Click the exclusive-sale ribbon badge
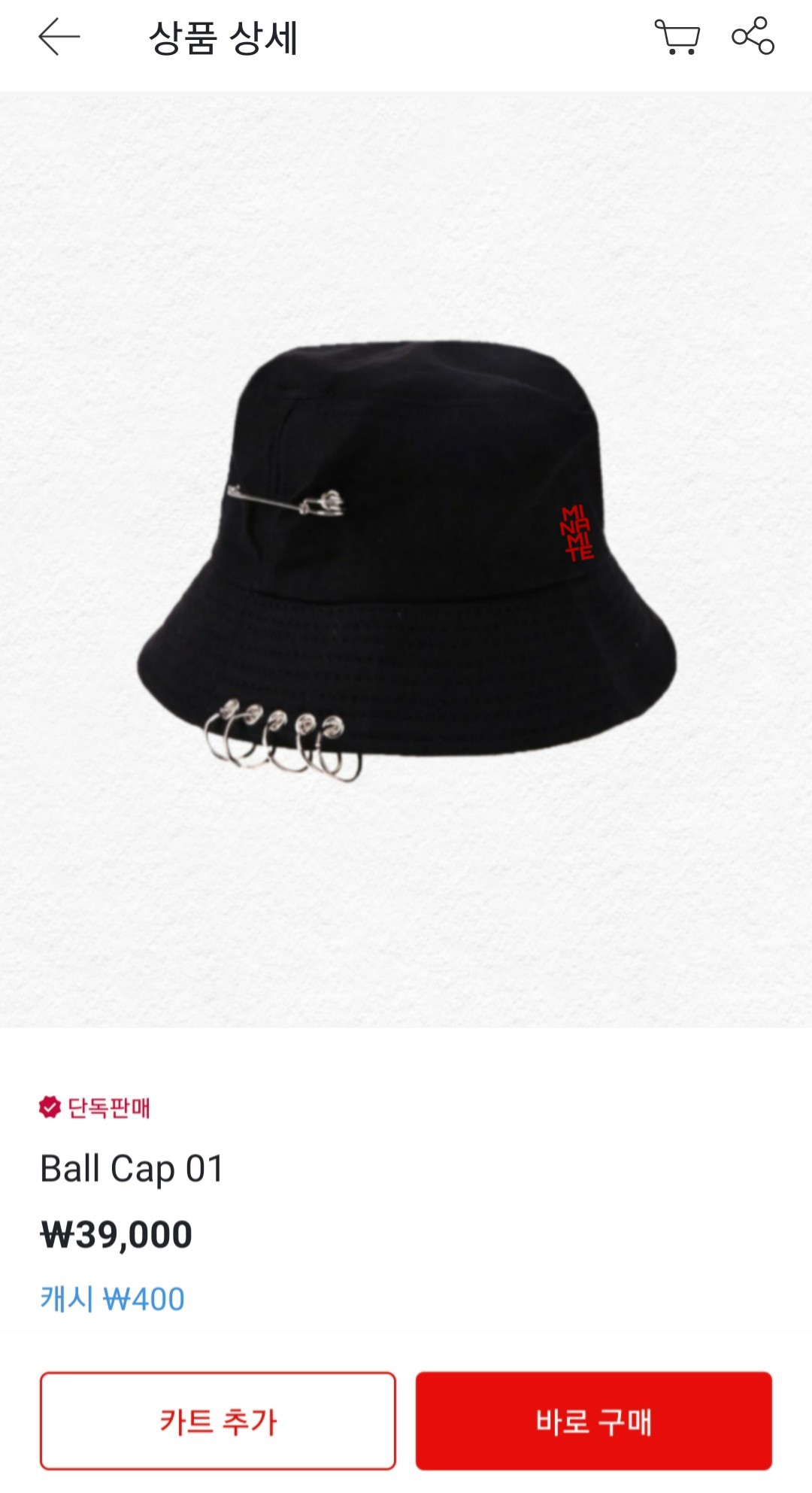 (x=50, y=1106)
